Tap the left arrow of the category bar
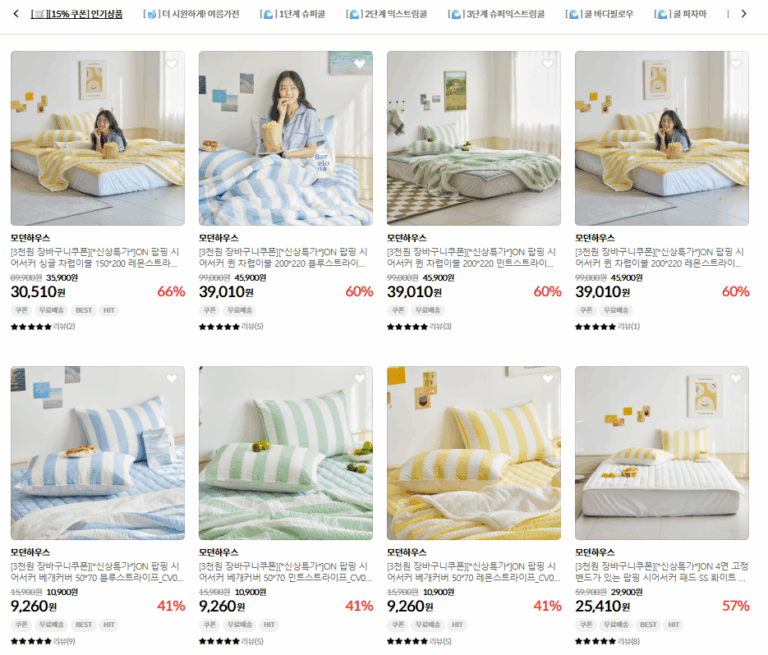768x655 pixels. click(16, 14)
